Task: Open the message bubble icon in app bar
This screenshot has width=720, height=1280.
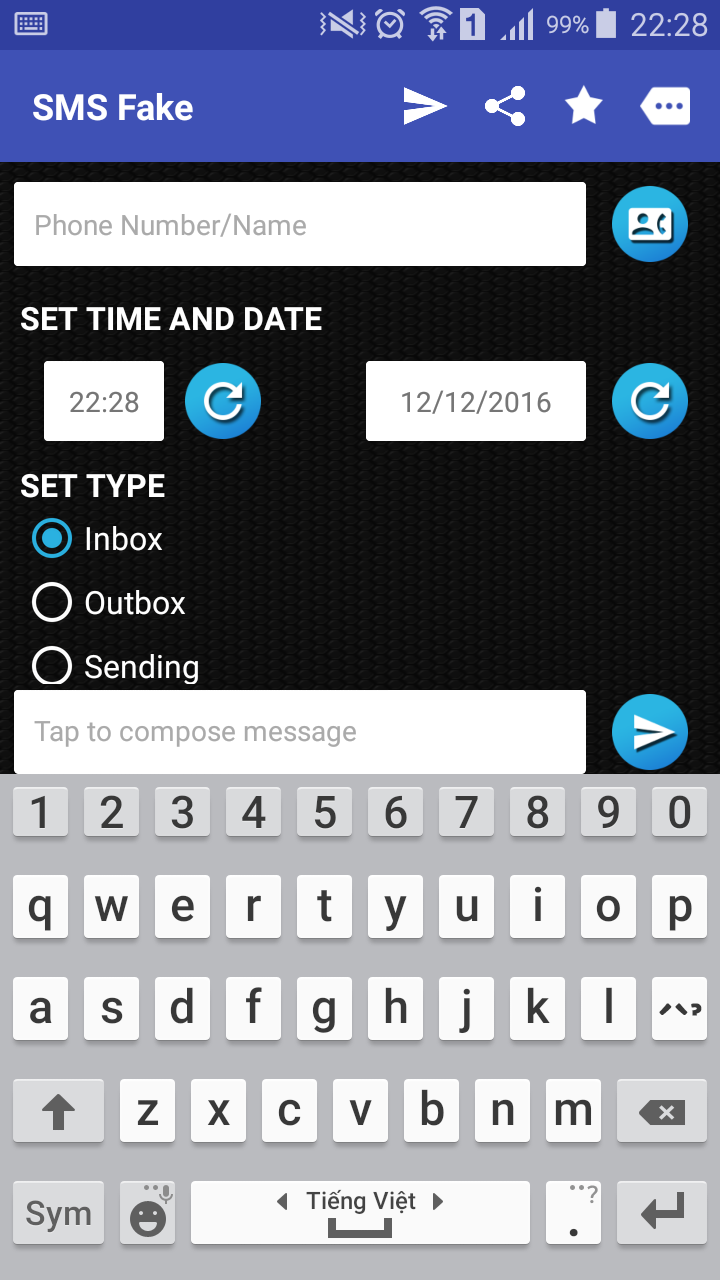Action: (x=665, y=106)
